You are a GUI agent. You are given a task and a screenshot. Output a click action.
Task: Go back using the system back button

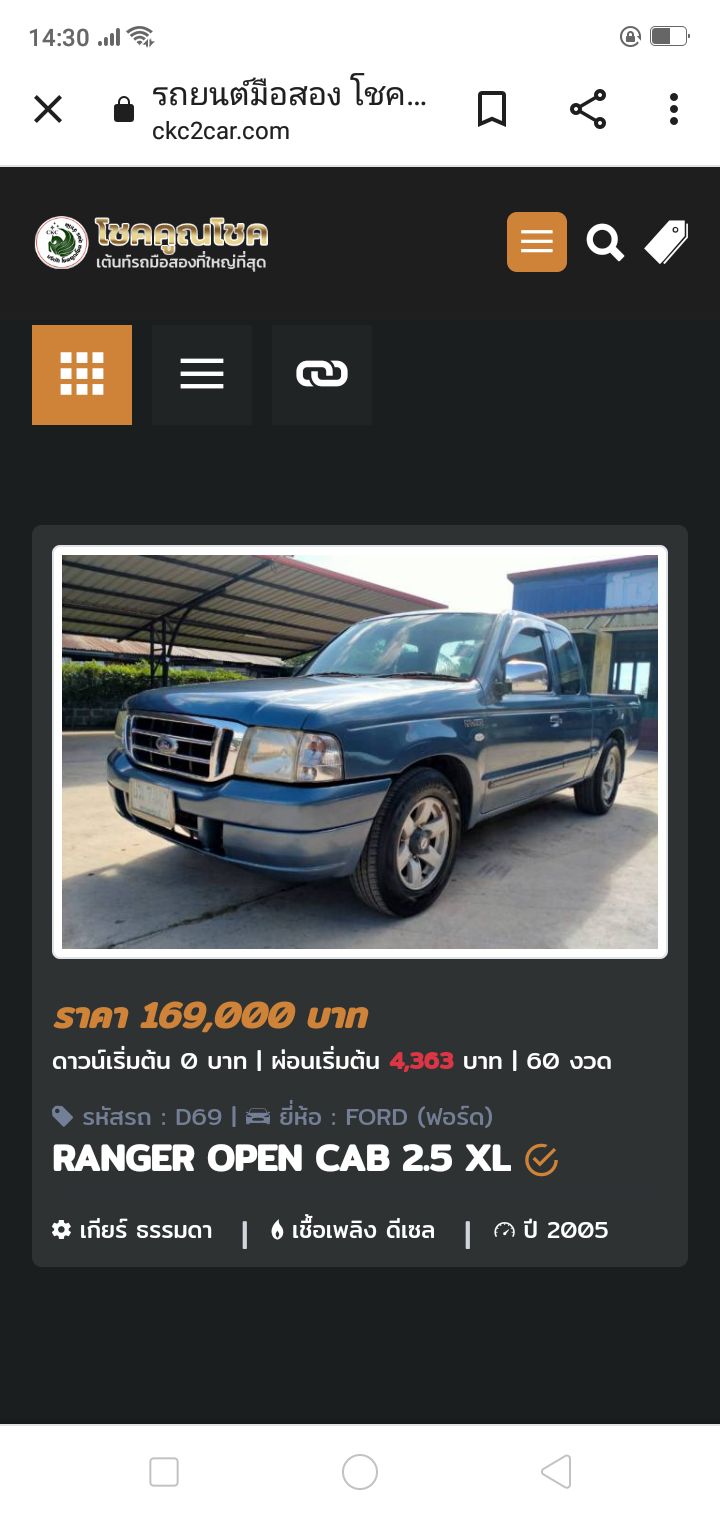tap(556, 1472)
